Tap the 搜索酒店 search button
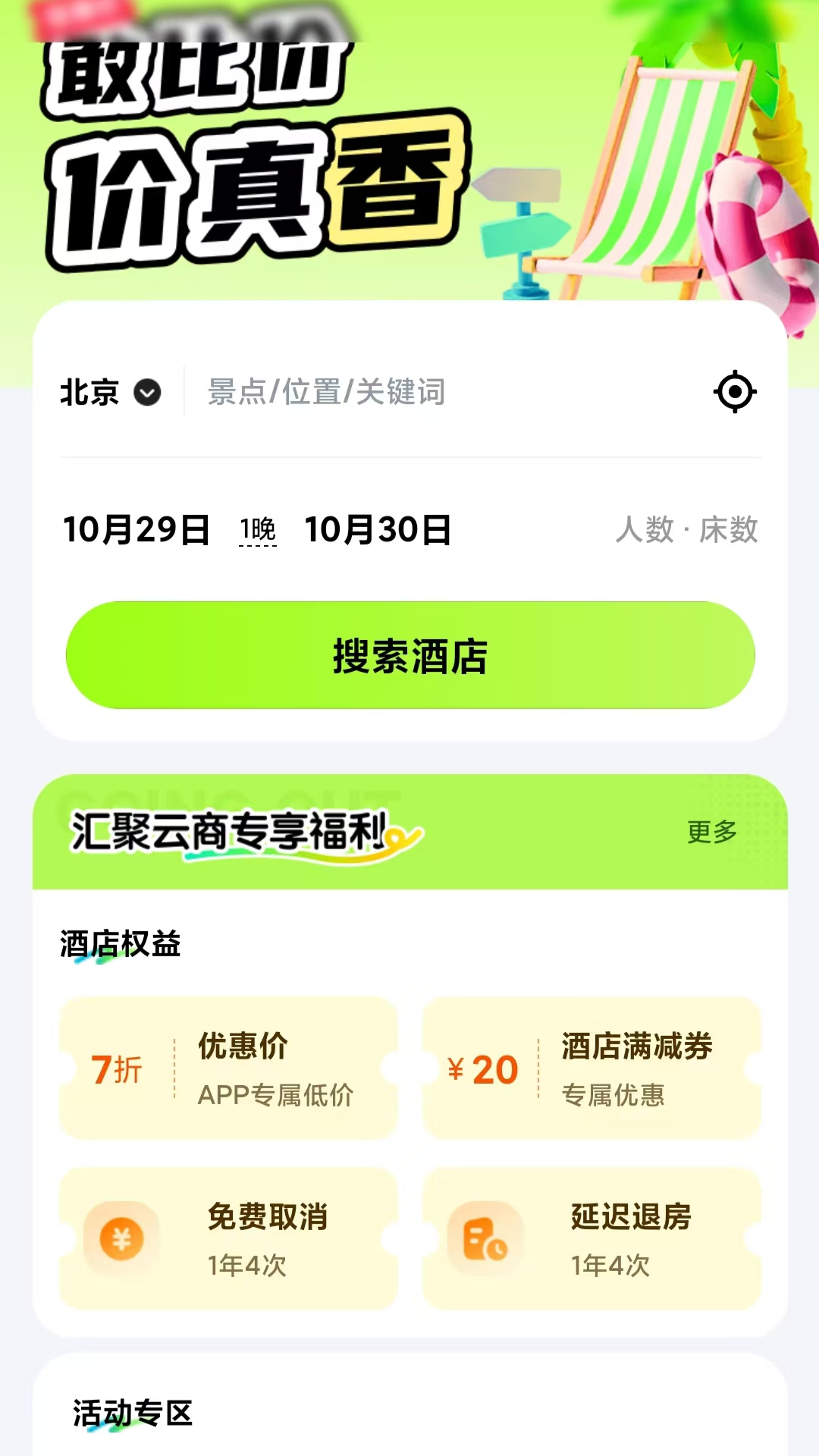819x1456 pixels. click(409, 655)
